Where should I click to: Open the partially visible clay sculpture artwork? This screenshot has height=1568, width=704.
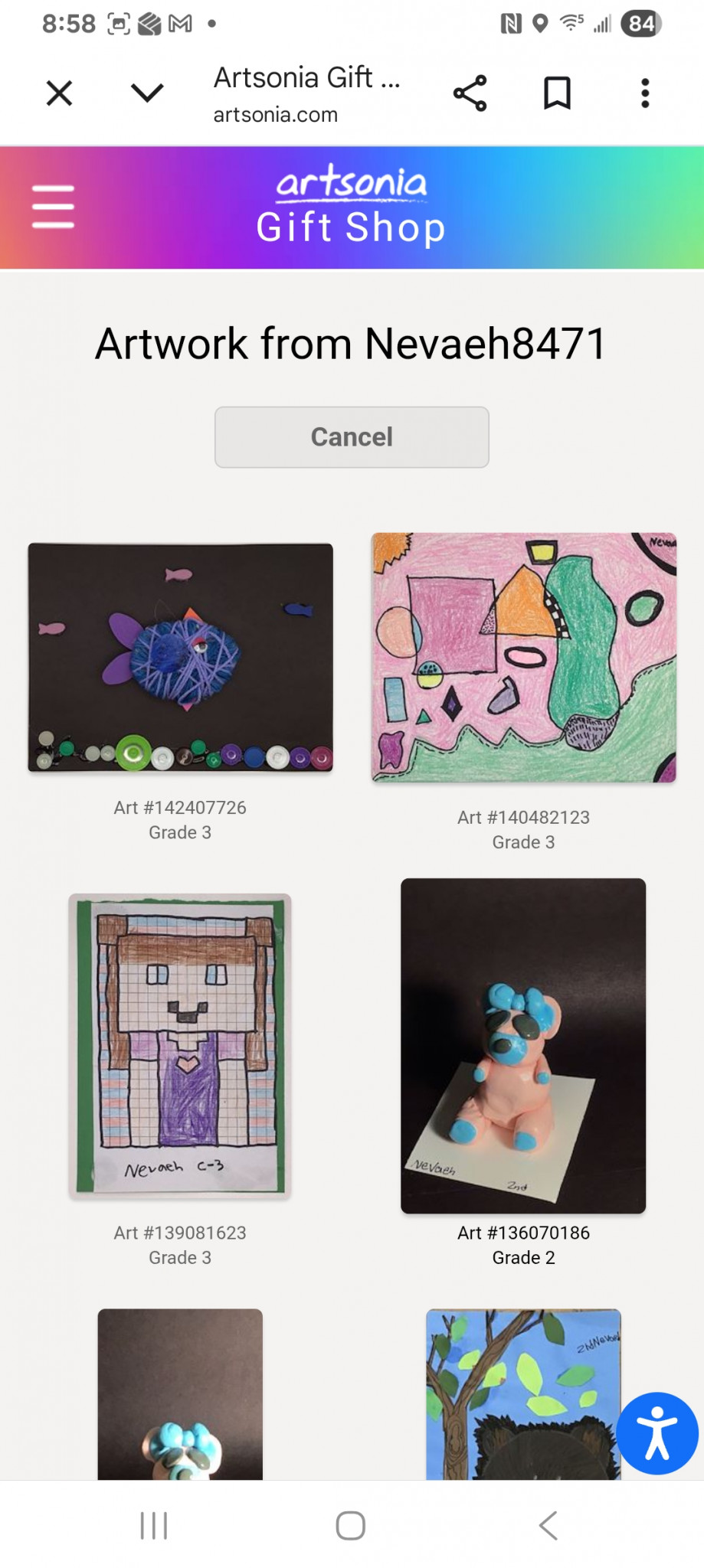pyautogui.click(x=180, y=1393)
